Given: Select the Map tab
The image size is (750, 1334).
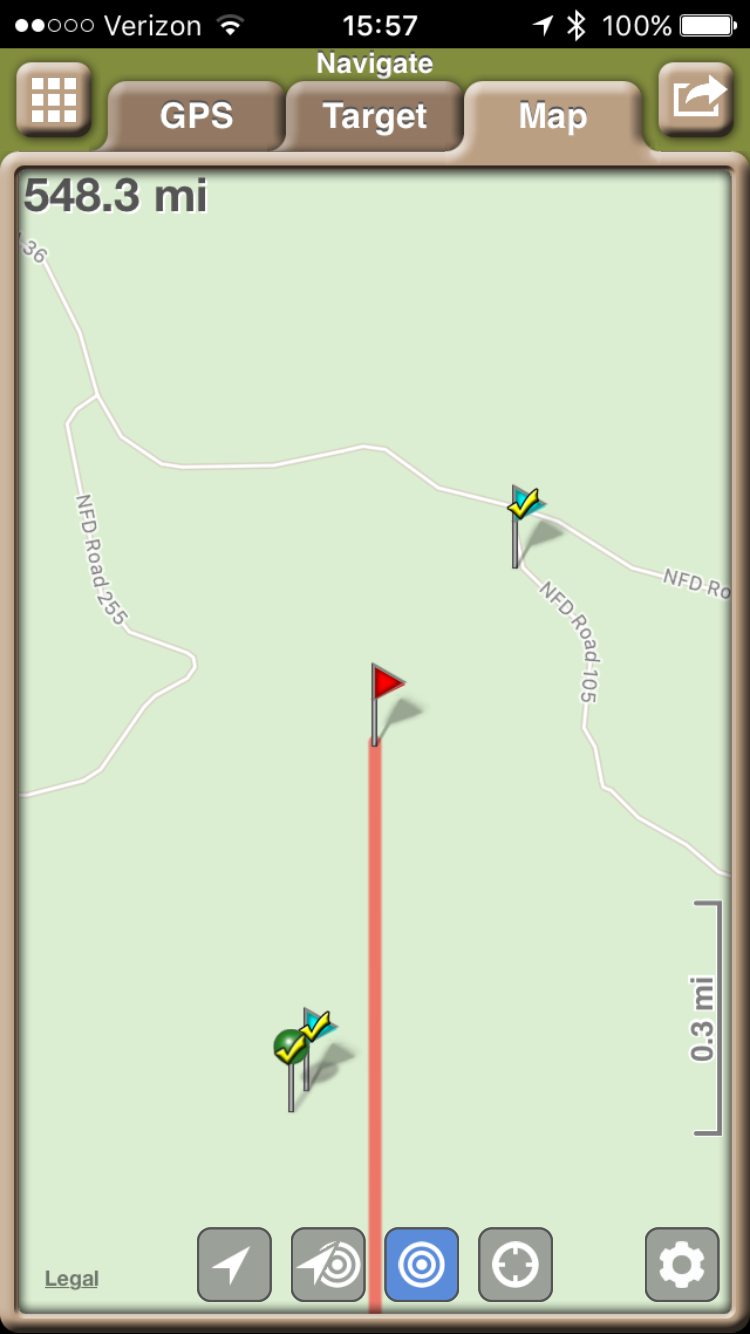Looking at the screenshot, I should pyautogui.click(x=552, y=117).
